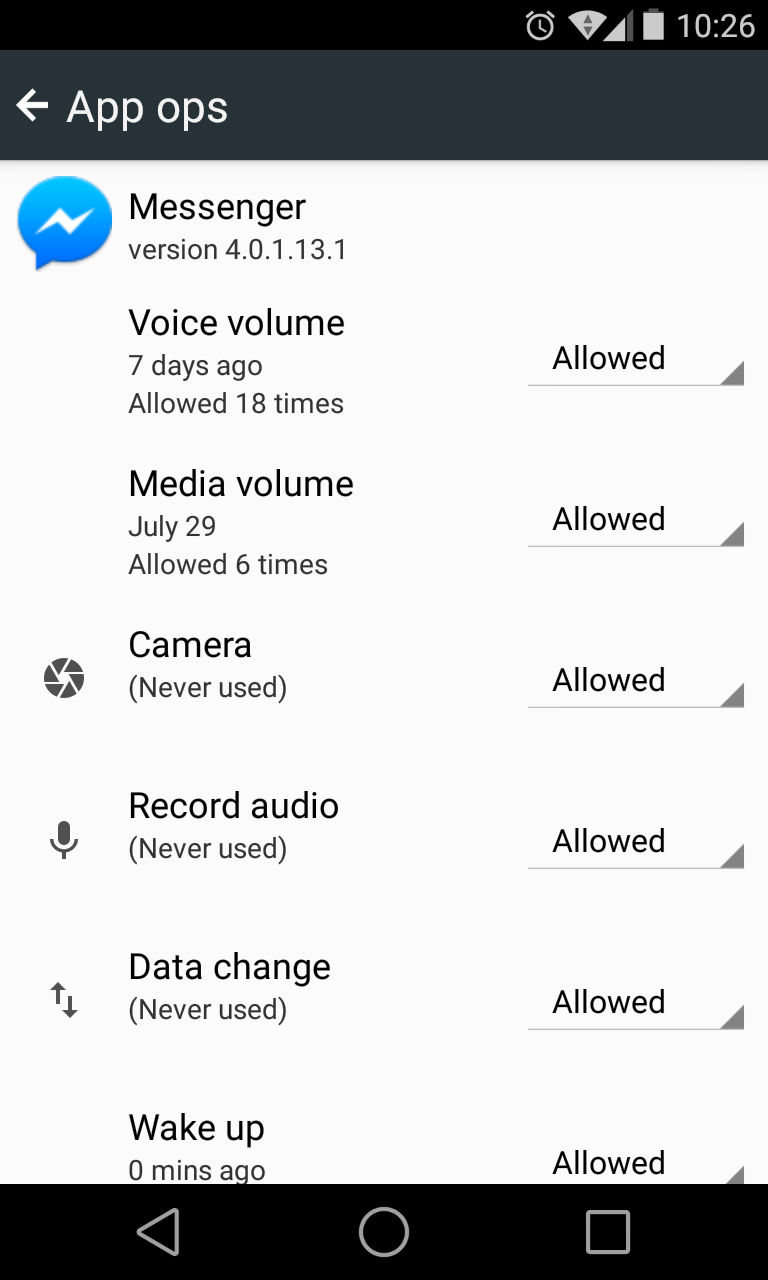Expand the Camera Allowed dropdown
Viewport: 768px width, 1280px height.
coord(636,680)
